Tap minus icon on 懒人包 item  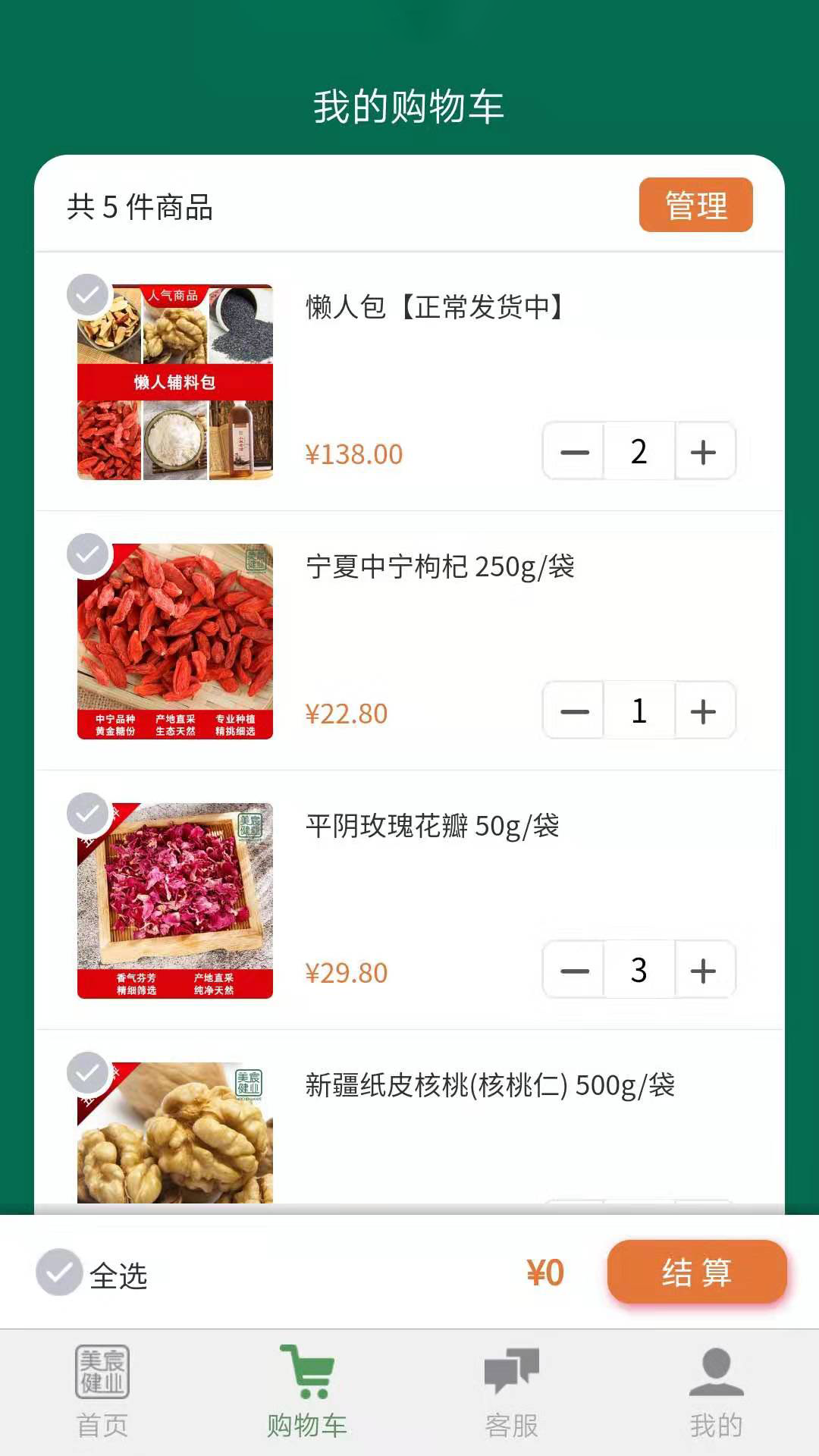tap(574, 451)
